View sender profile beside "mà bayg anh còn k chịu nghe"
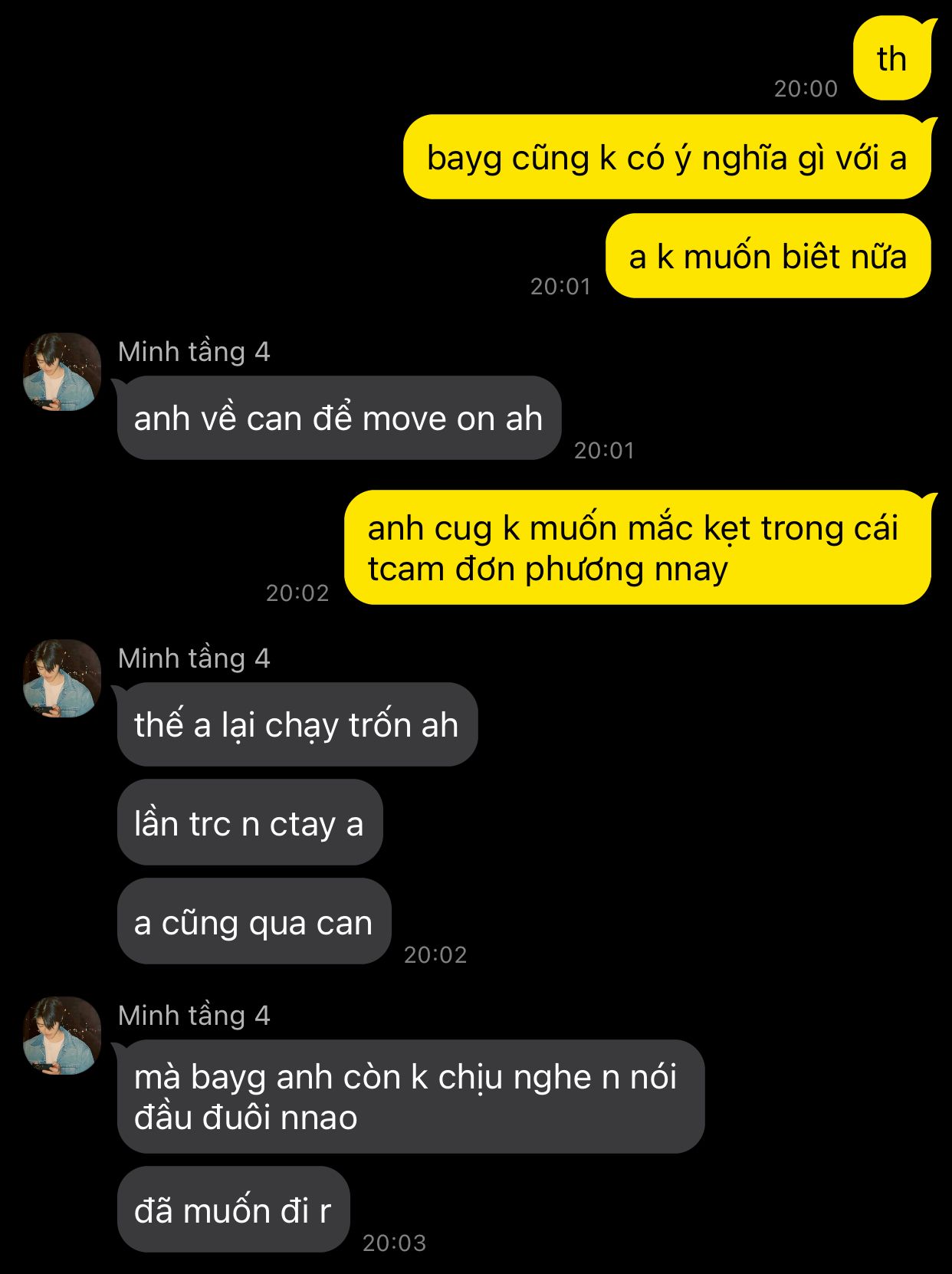The height and width of the screenshot is (1274, 952). coord(62,1036)
